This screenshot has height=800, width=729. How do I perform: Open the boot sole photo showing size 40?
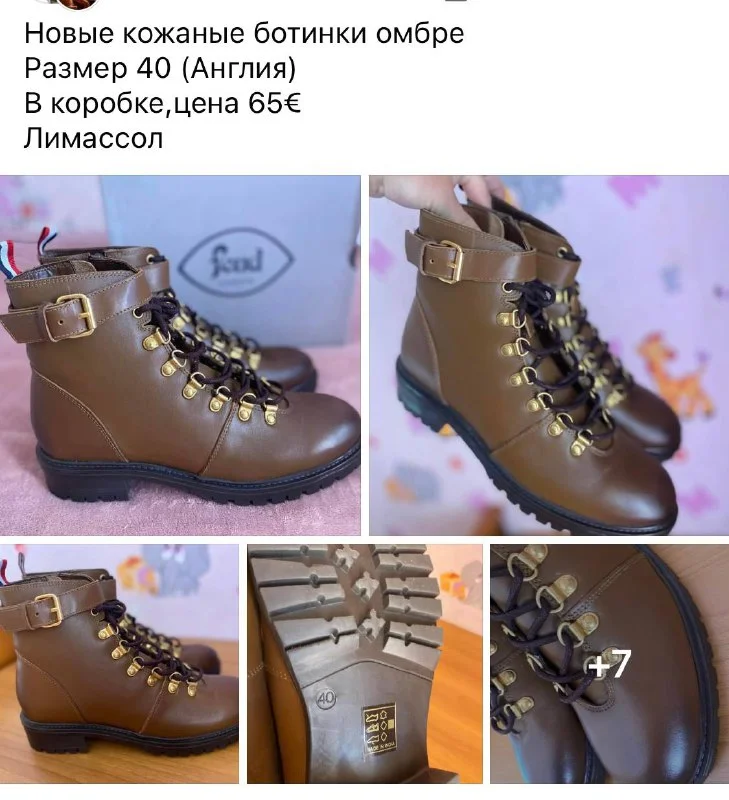pyautogui.click(x=364, y=663)
